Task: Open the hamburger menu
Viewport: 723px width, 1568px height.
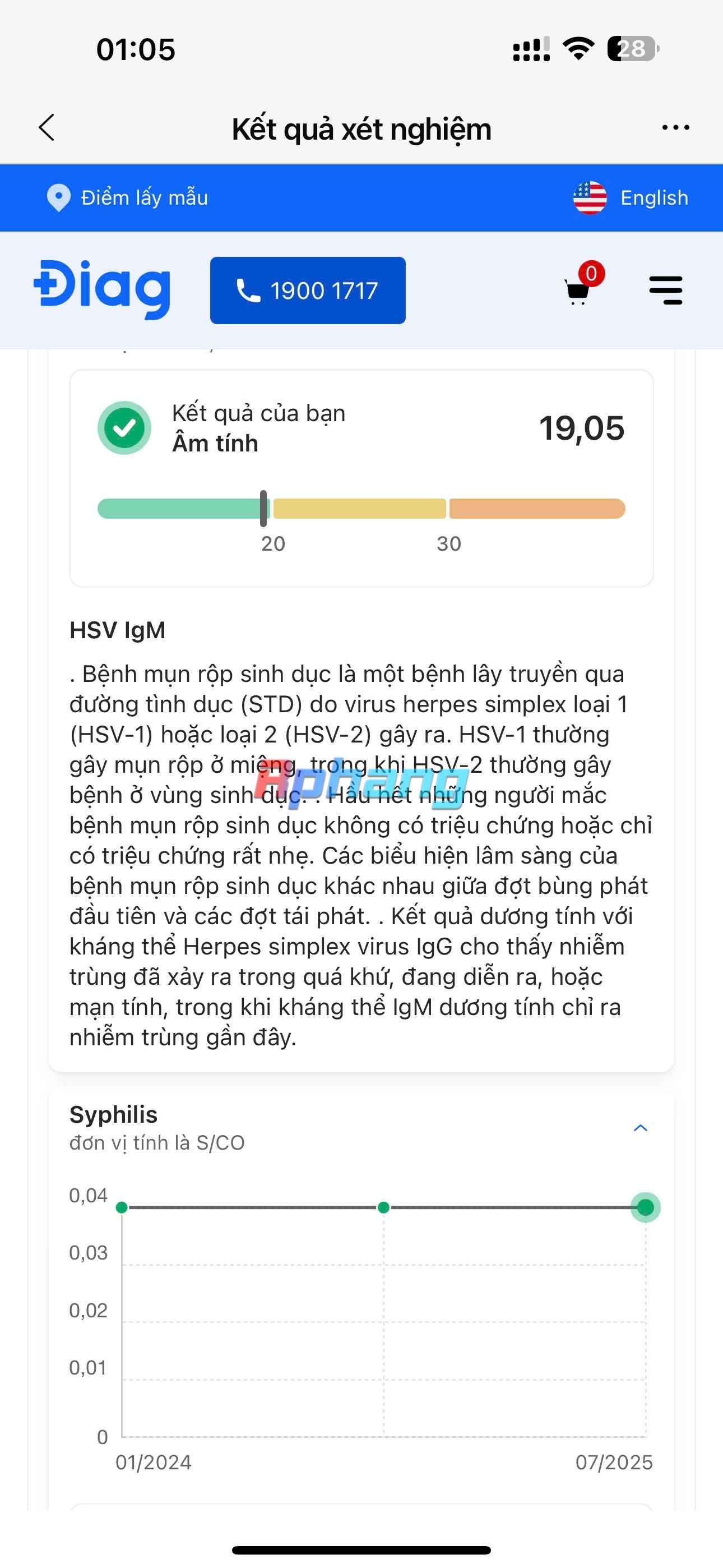Action: [x=666, y=290]
